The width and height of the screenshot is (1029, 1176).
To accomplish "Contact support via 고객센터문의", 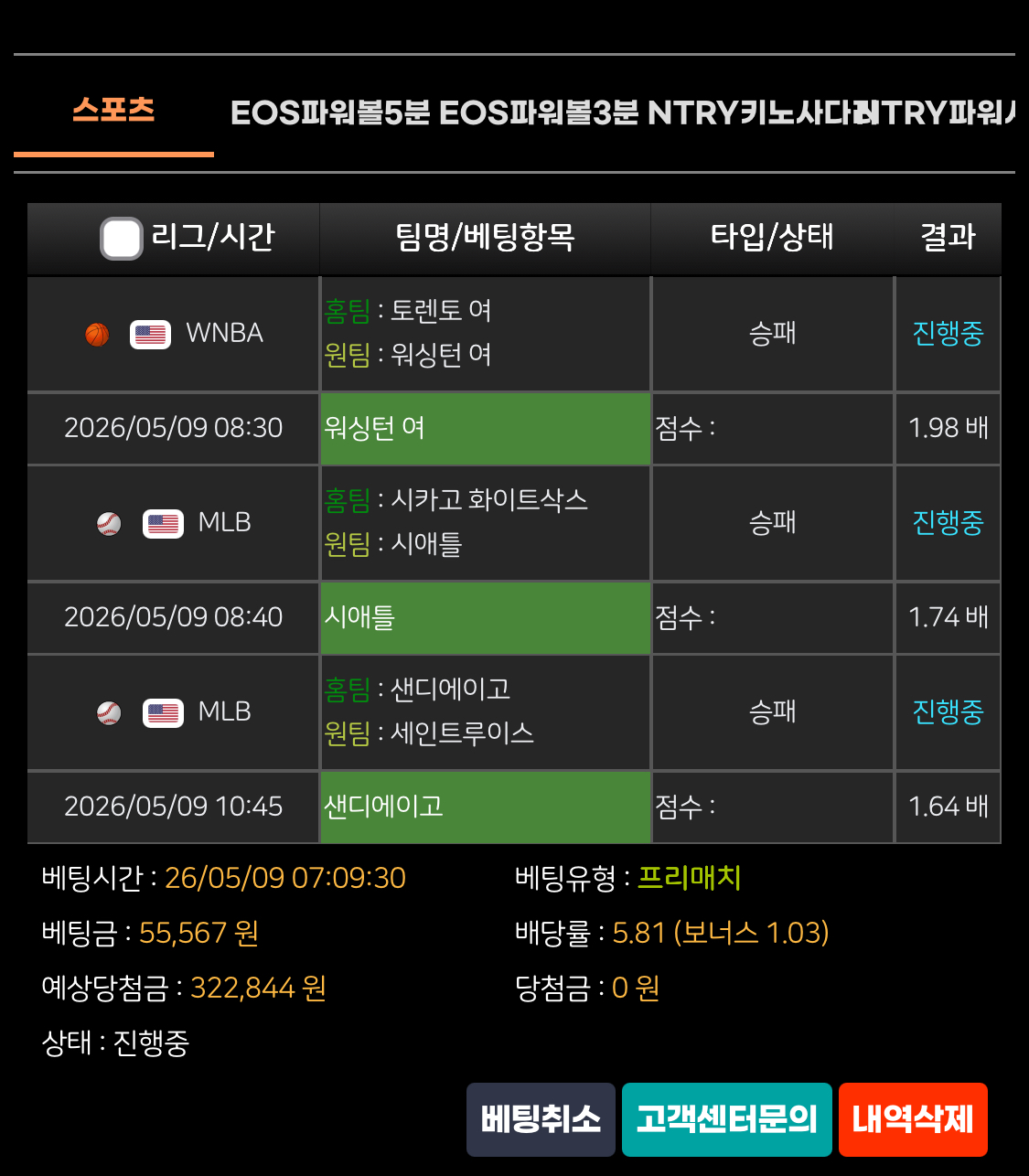I will point(726,1119).
